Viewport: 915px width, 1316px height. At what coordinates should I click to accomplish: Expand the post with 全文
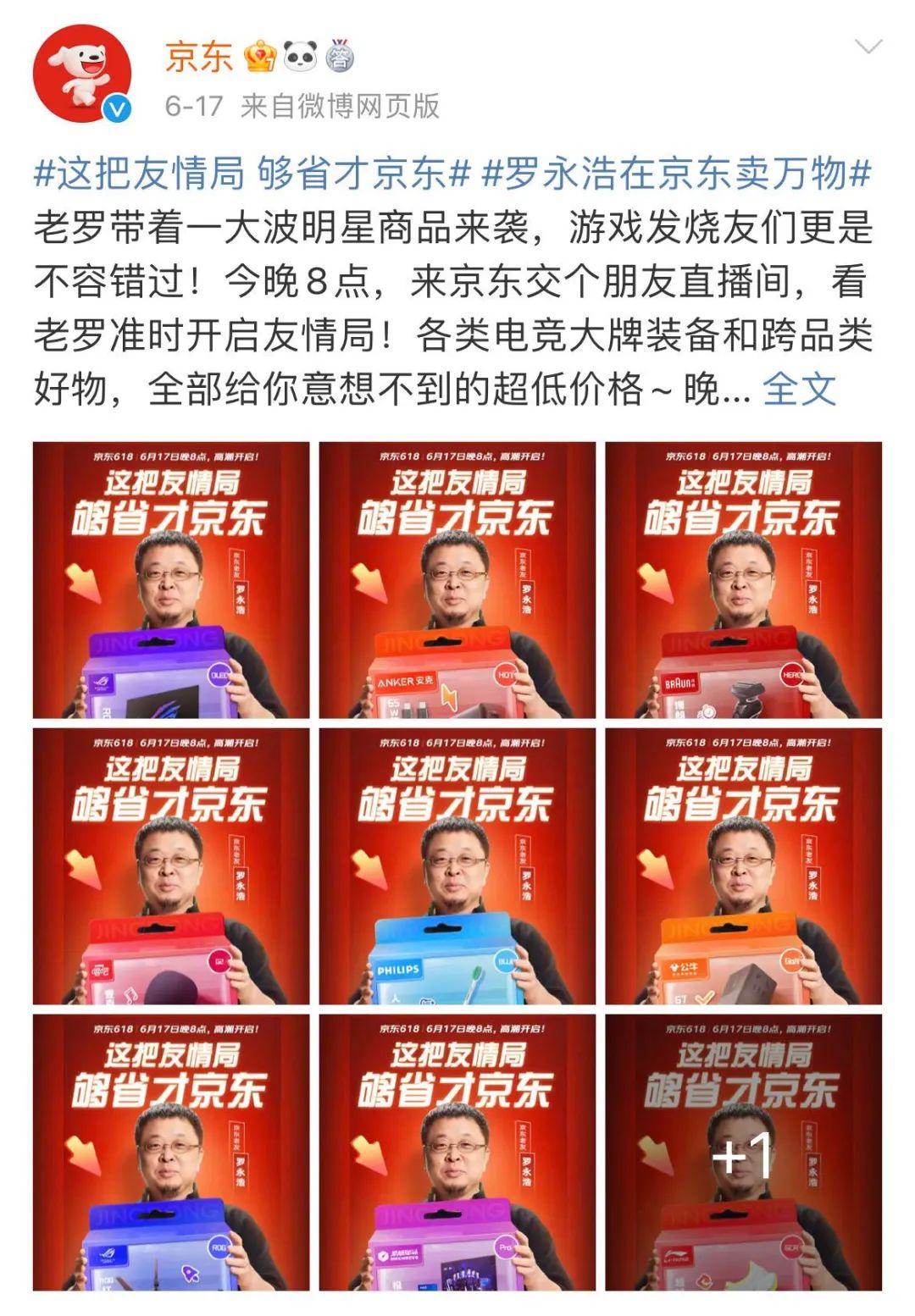coord(799,390)
